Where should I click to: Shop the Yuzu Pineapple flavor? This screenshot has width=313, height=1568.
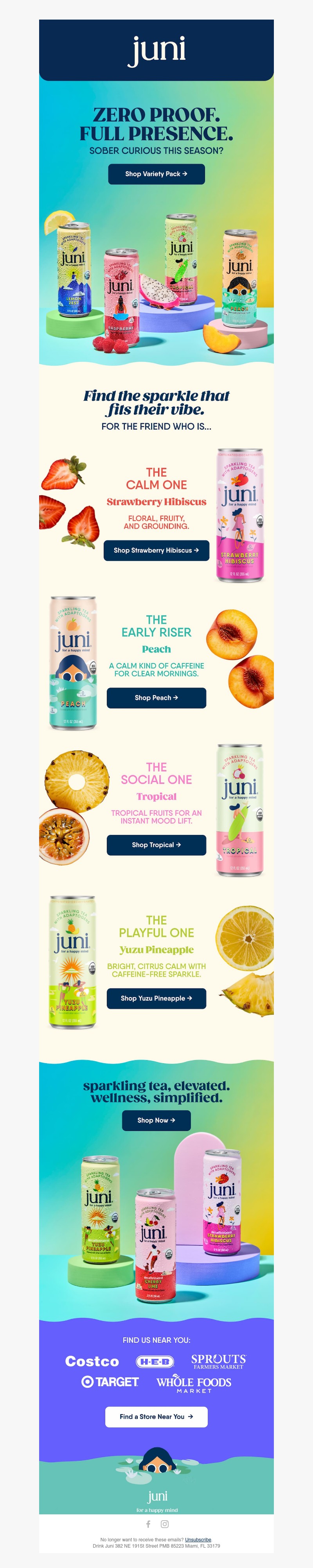tap(156, 998)
